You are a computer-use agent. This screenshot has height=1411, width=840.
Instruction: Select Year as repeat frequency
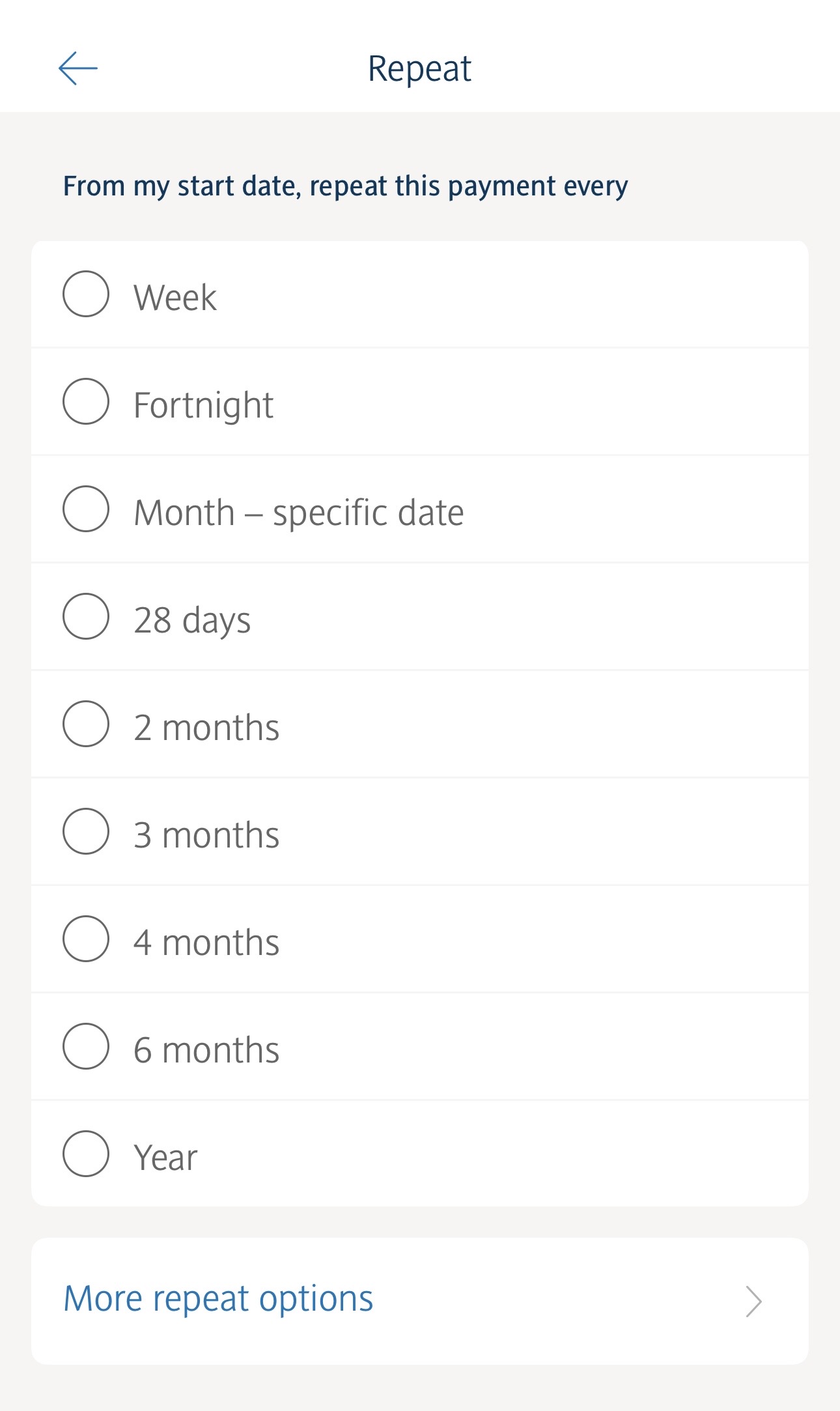coord(420,1154)
